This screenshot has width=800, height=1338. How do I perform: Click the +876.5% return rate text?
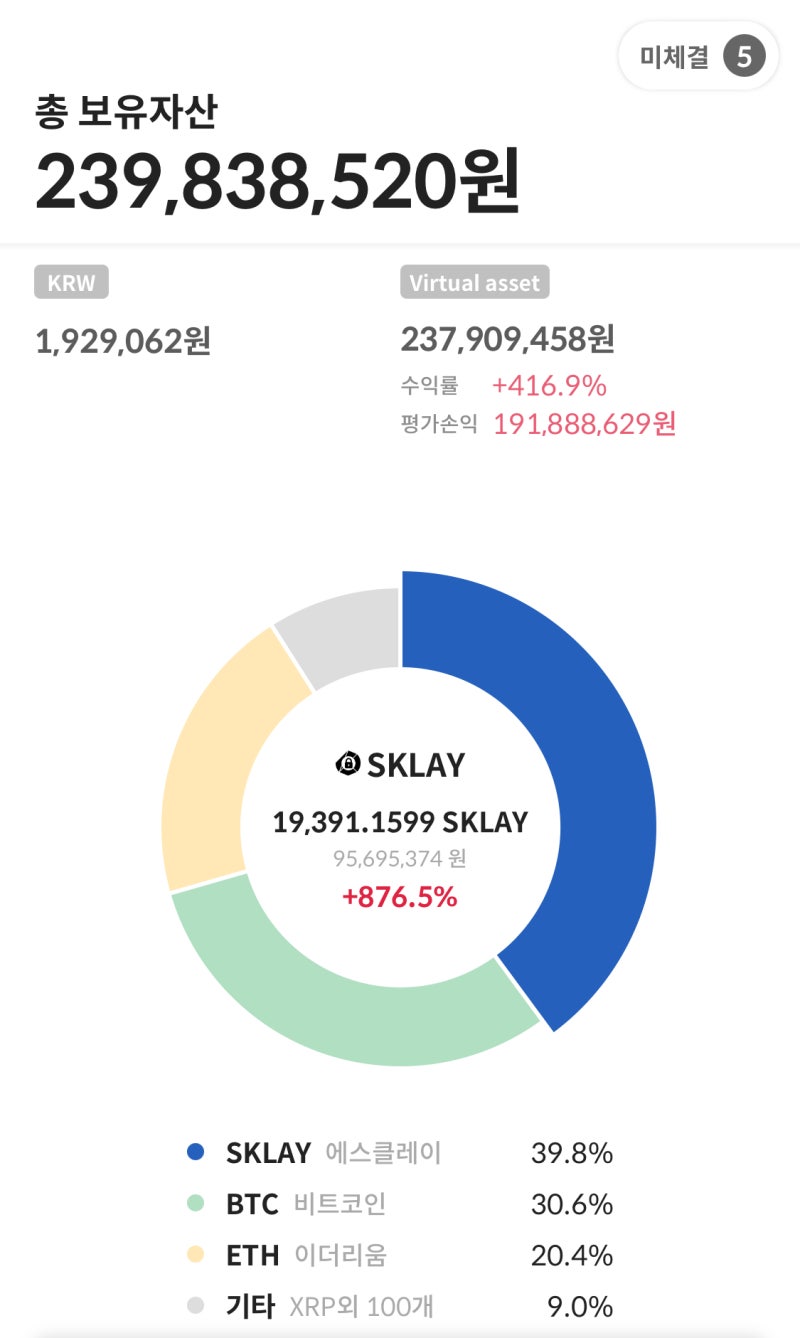400,898
